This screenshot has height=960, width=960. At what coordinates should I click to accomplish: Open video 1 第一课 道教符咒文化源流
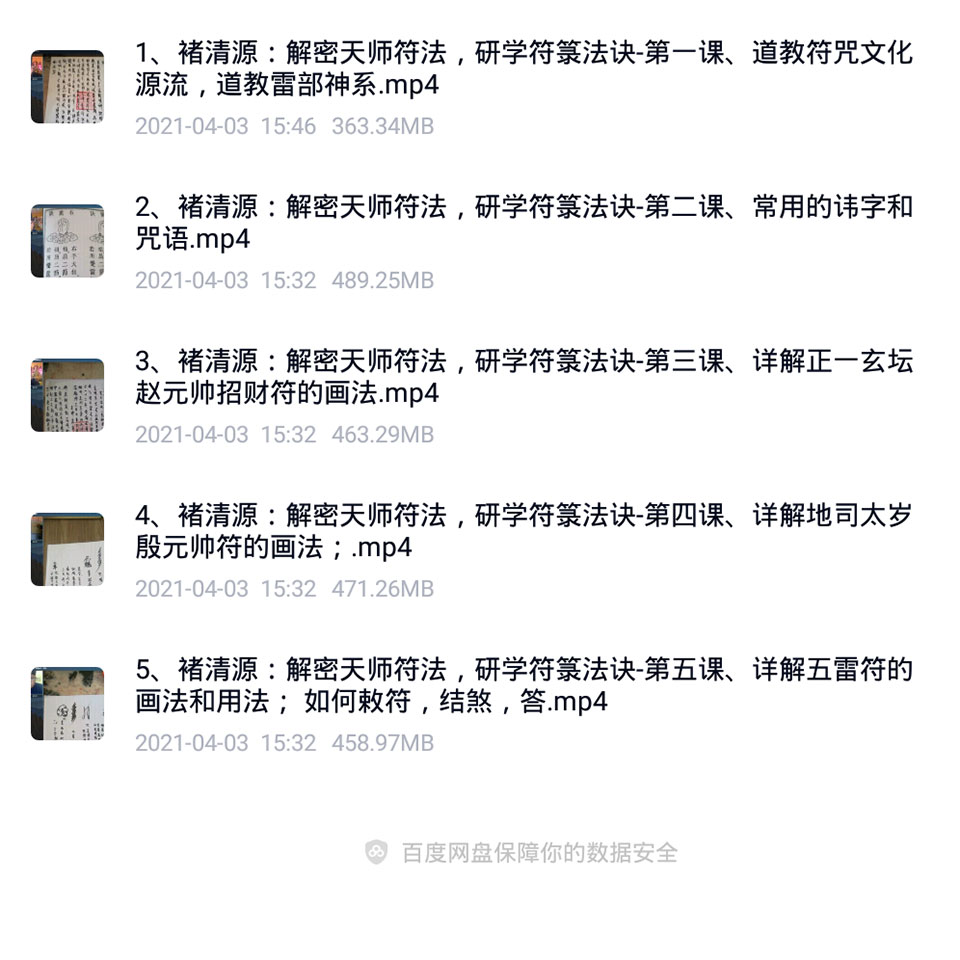tap(523, 68)
